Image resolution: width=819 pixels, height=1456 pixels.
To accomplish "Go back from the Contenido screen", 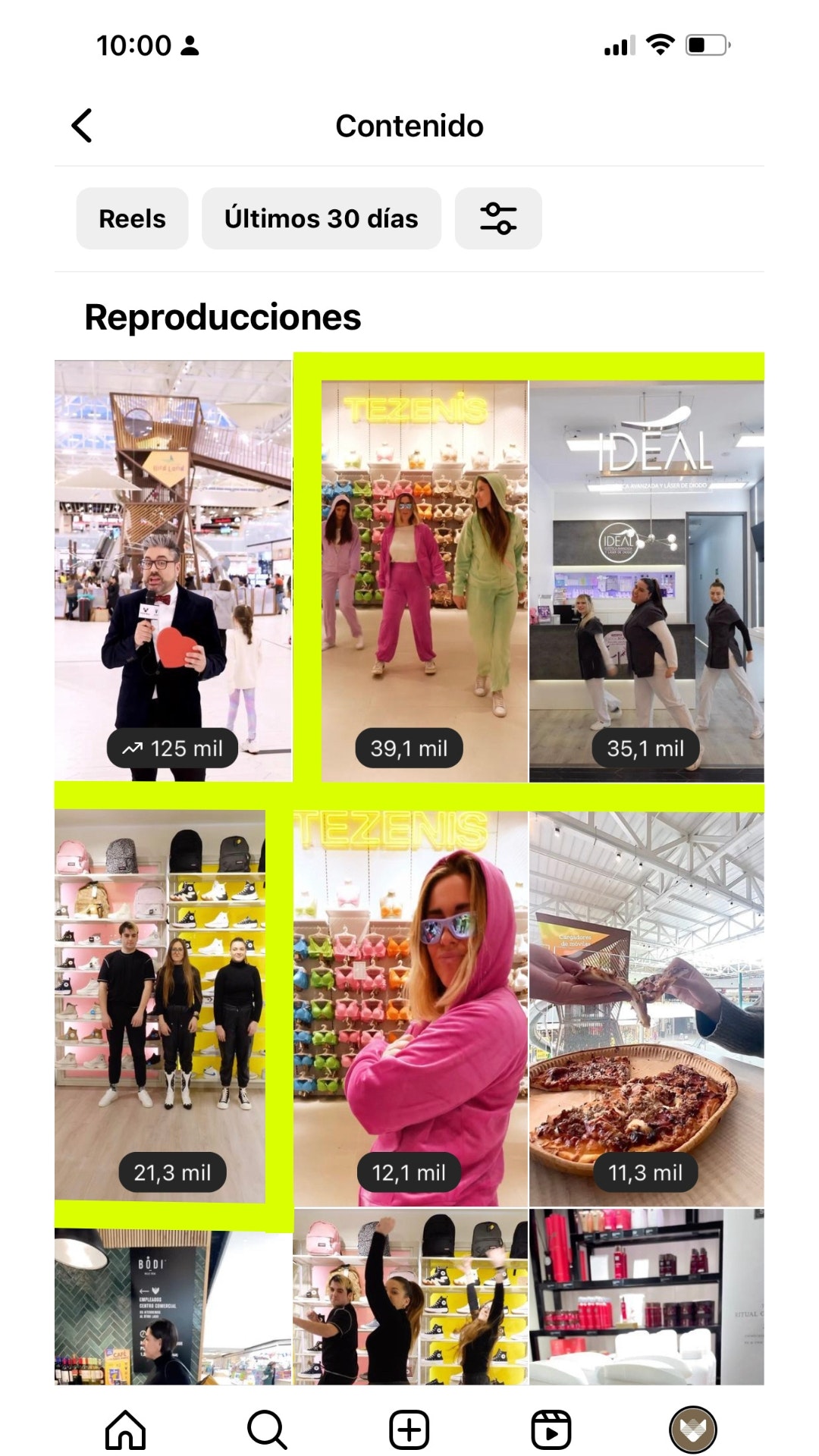I will [82, 126].
